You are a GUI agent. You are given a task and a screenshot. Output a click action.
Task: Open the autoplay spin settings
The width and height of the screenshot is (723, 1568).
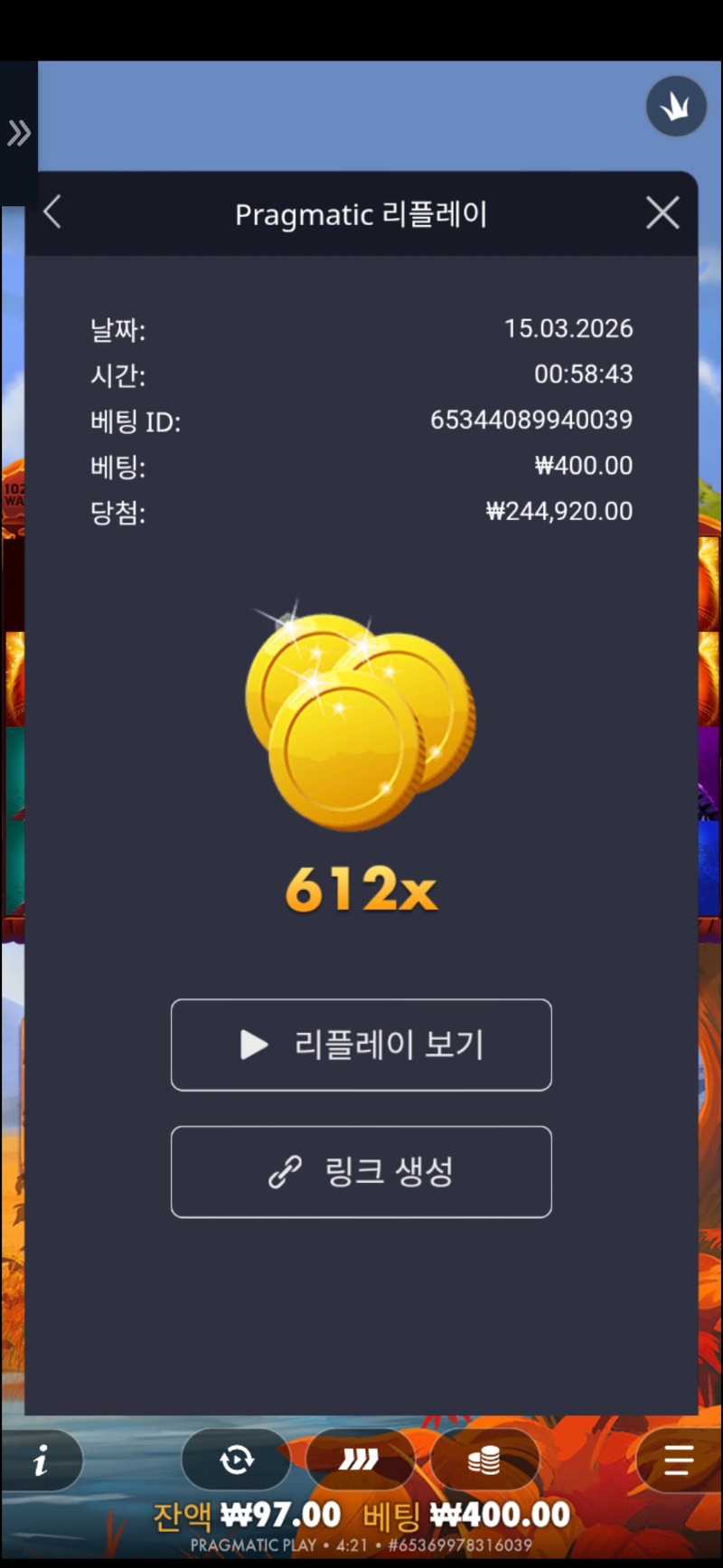point(237,1459)
